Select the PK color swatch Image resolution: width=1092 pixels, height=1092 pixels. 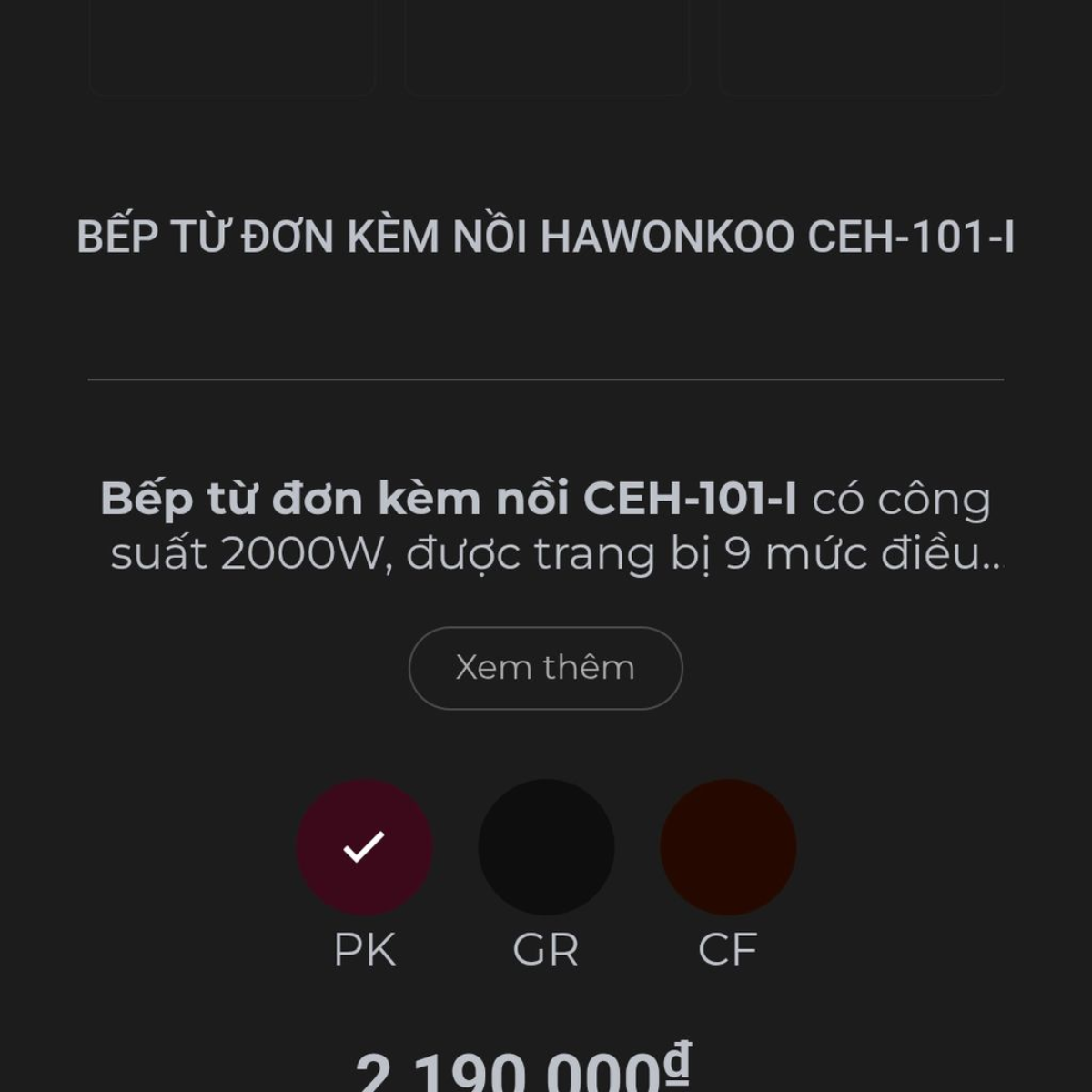(364, 846)
